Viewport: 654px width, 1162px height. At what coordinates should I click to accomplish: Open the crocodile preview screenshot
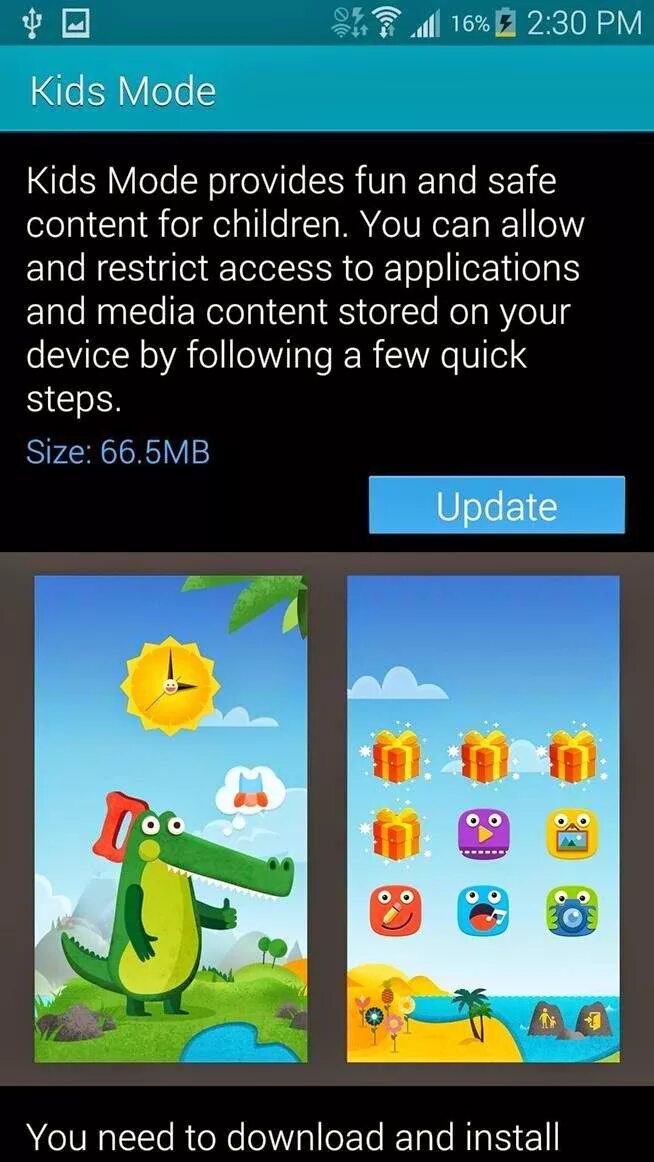point(171,819)
